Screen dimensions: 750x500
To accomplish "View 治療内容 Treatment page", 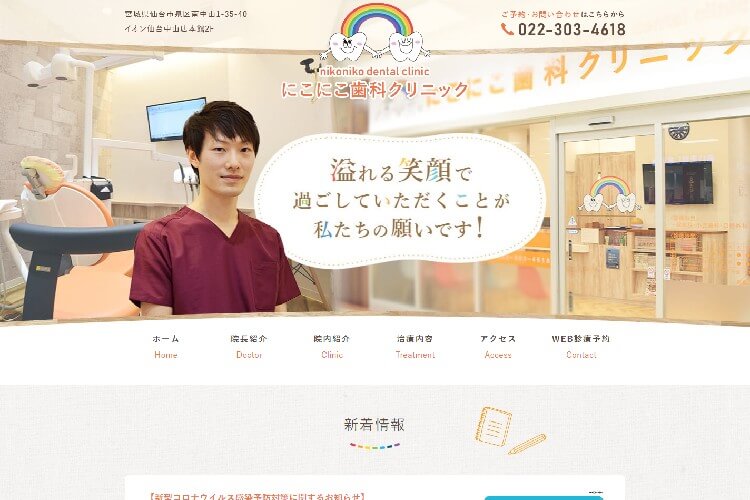I will point(415,346).
